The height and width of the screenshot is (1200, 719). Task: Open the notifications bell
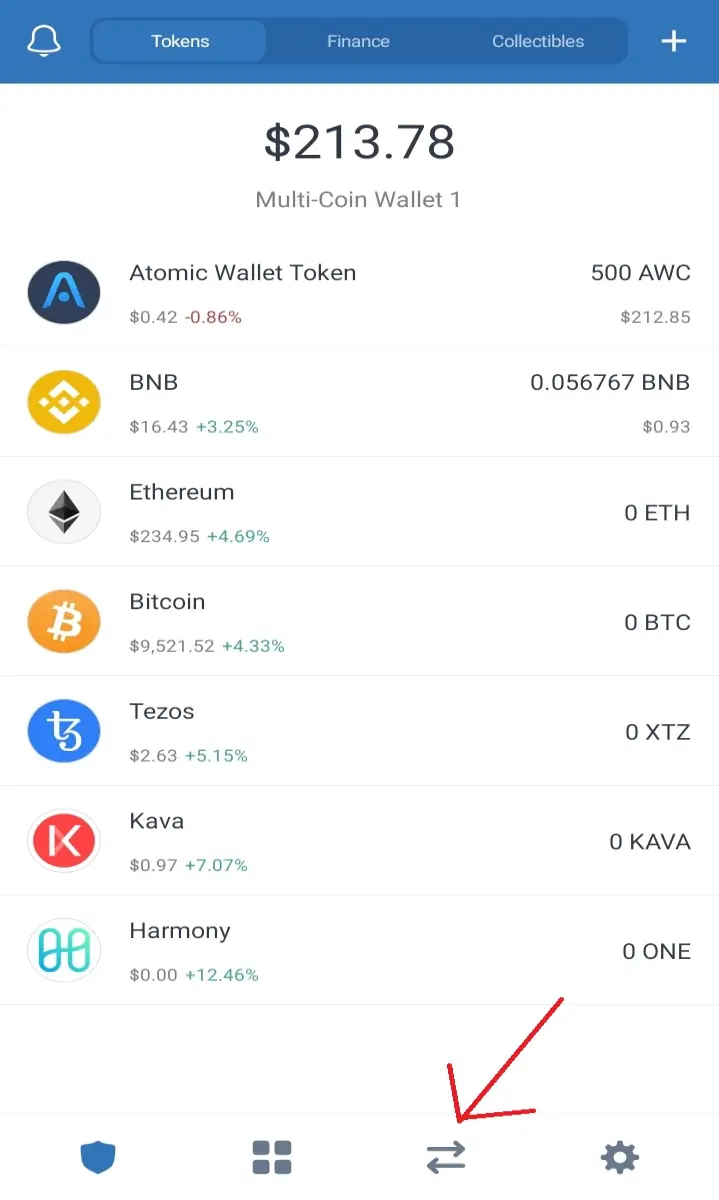(x=45, y=41)
